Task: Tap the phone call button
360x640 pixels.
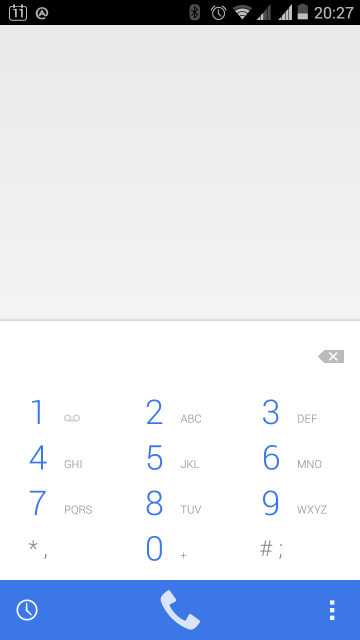Action: click(x=180, y=610)
